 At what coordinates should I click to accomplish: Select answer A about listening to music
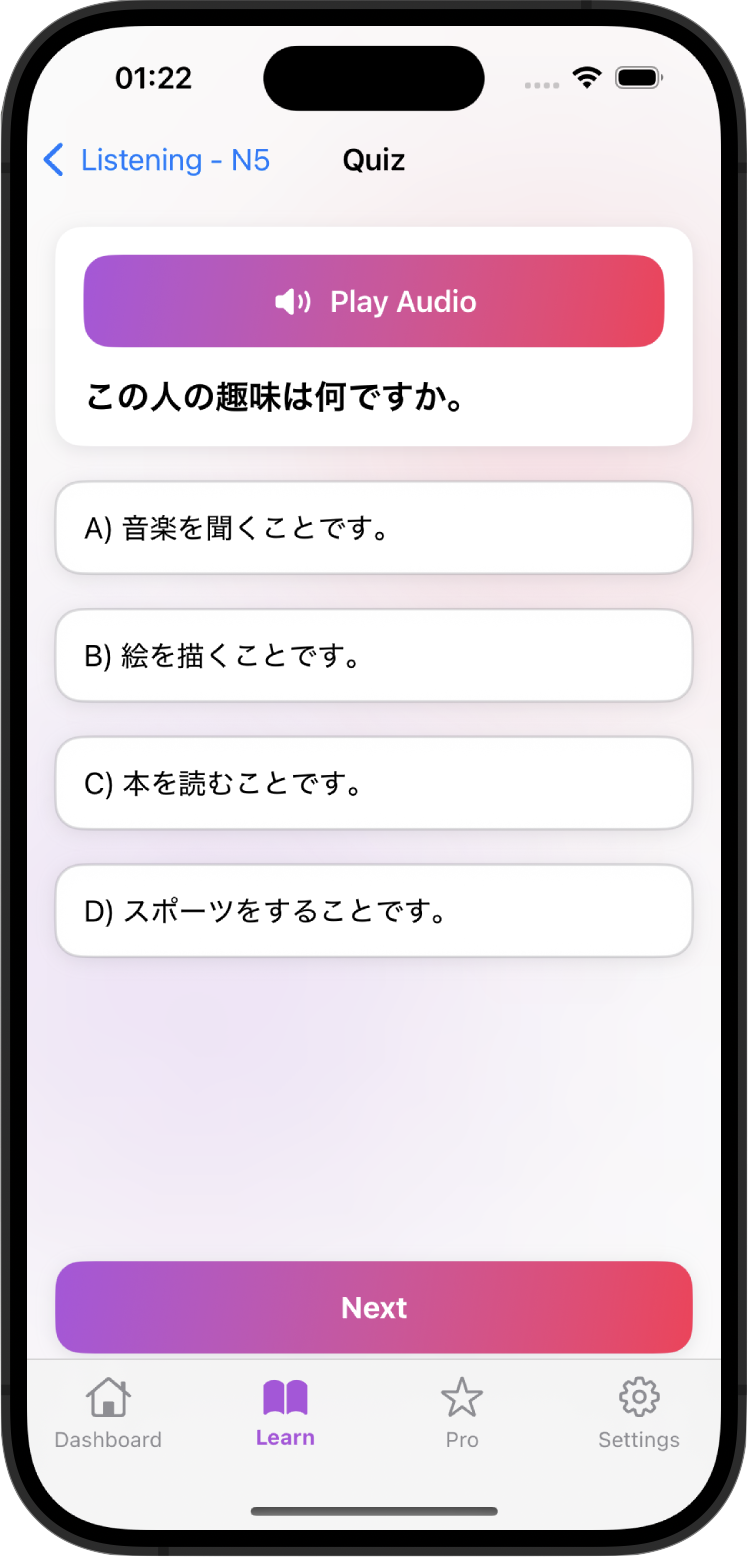click(x=373, y=528)
